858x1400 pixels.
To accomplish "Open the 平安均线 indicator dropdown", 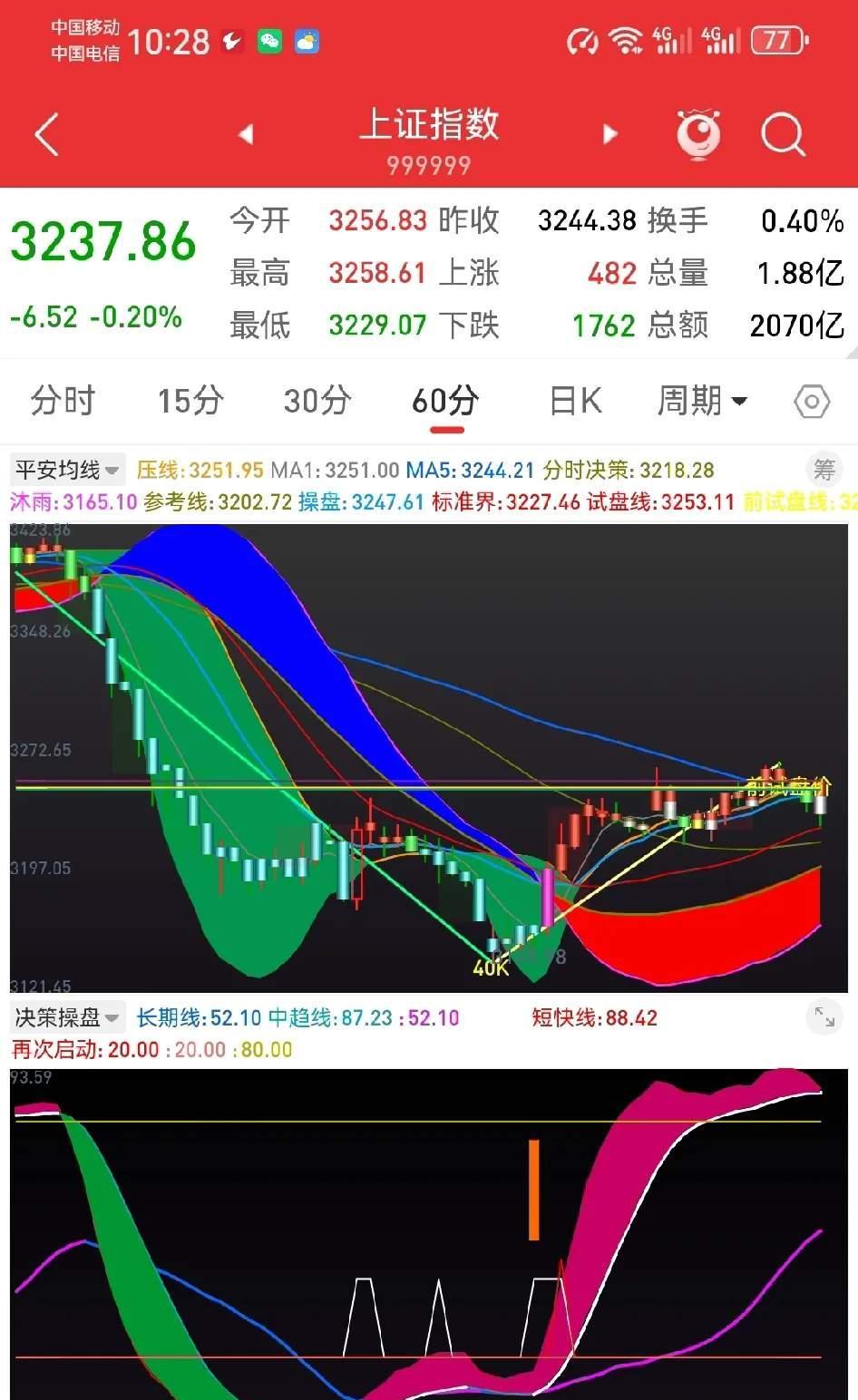I will (67, 470).
